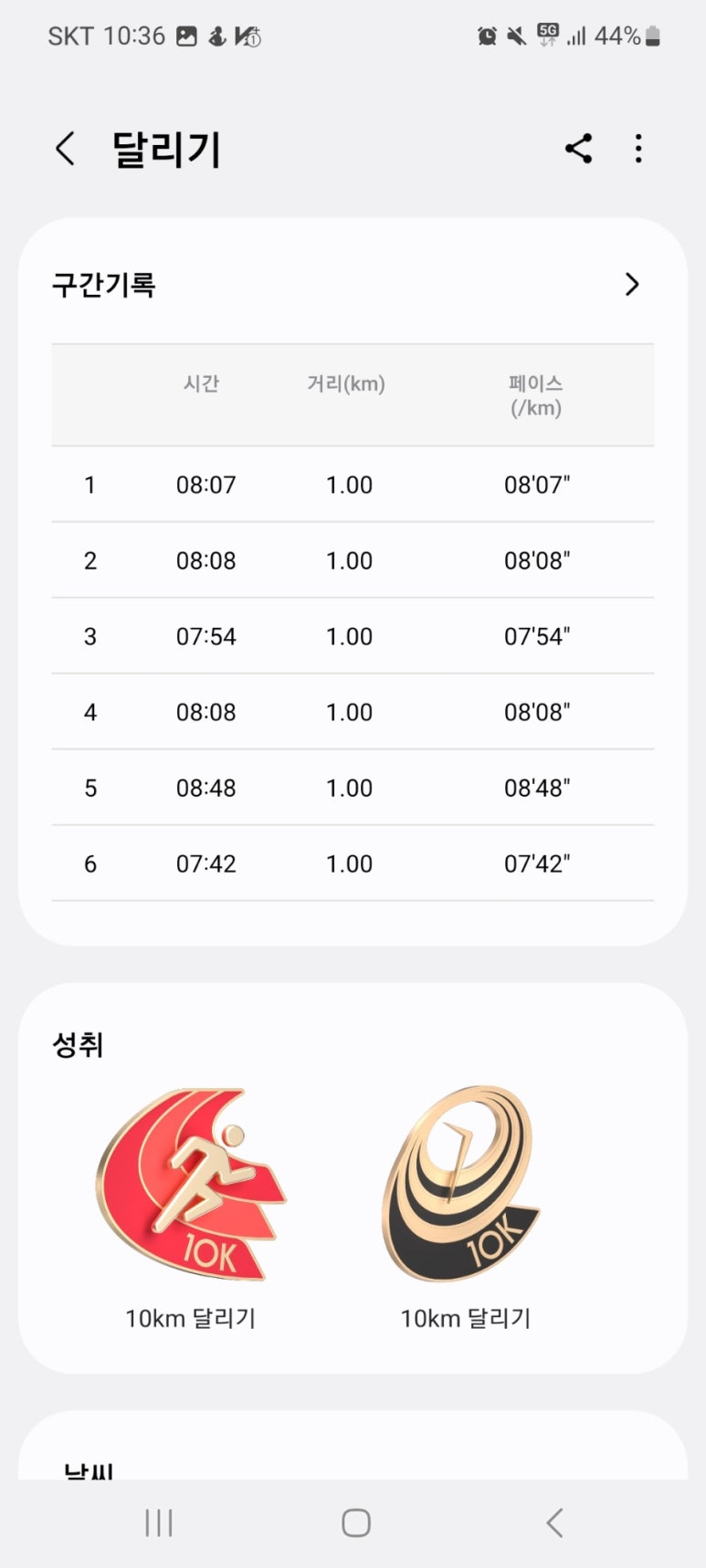
Task: Go back from the 달리기 screen
Action: (x=65, y=148)
